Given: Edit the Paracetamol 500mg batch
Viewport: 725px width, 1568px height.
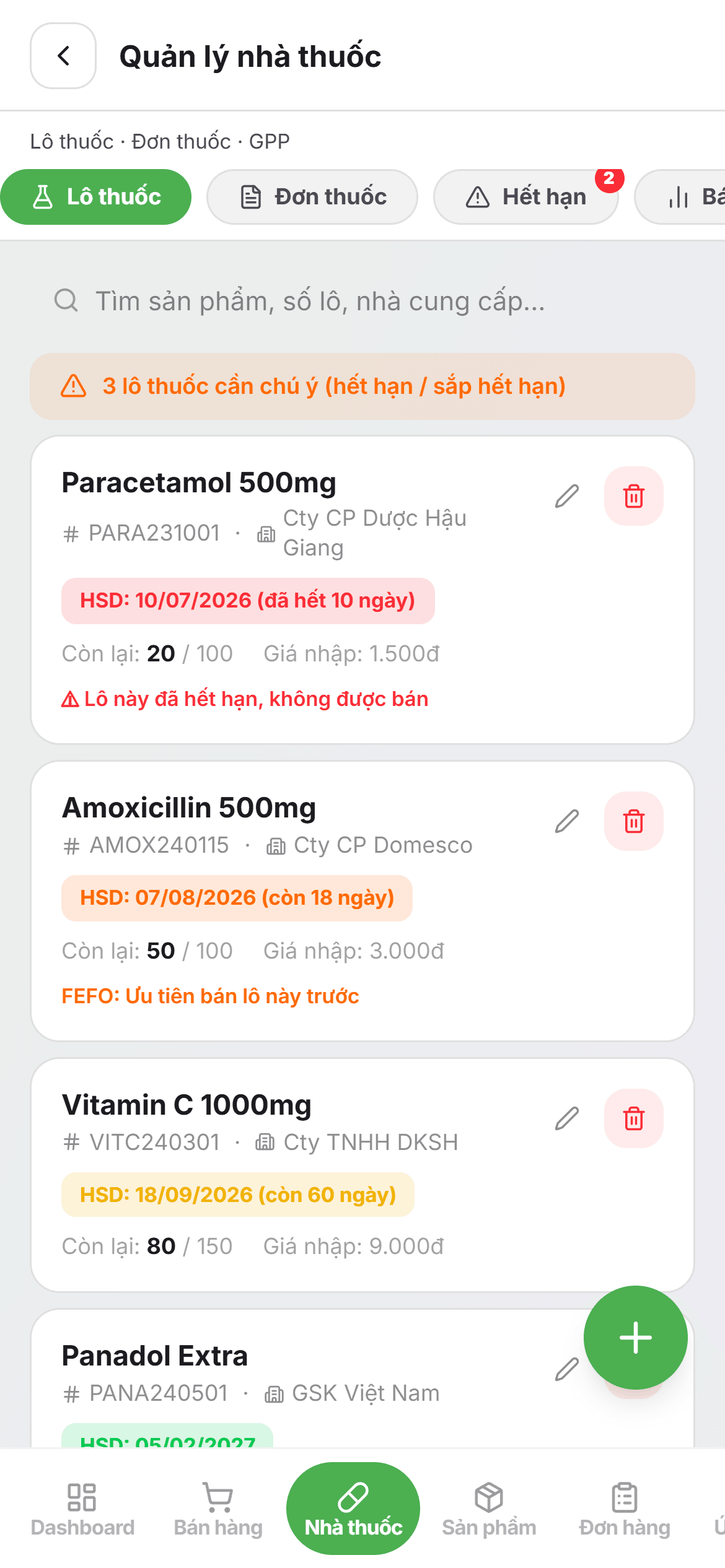Looking at the screenshot, I should (x=567, y=496).
